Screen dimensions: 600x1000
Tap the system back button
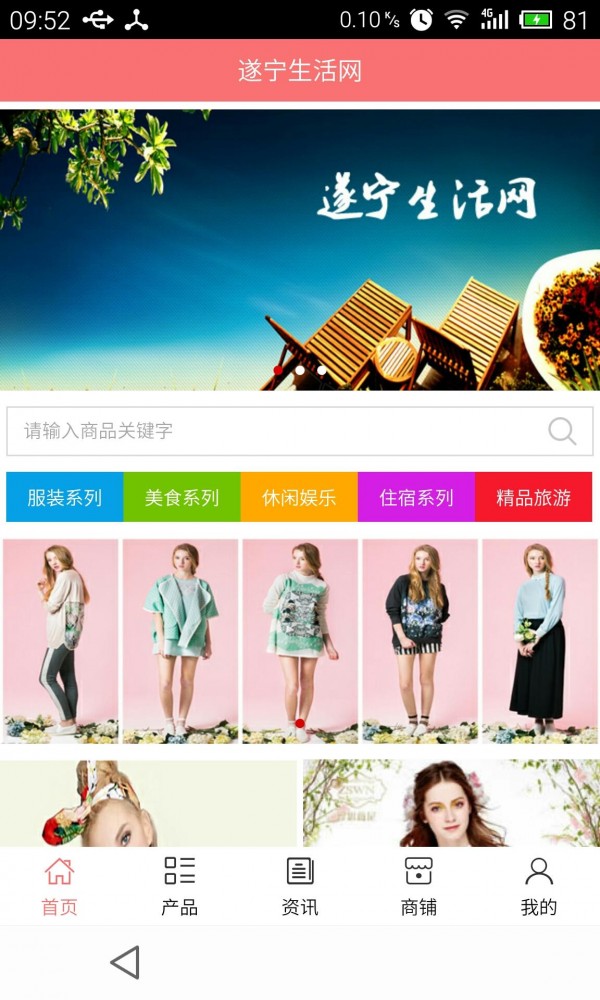tap(126, 962)
